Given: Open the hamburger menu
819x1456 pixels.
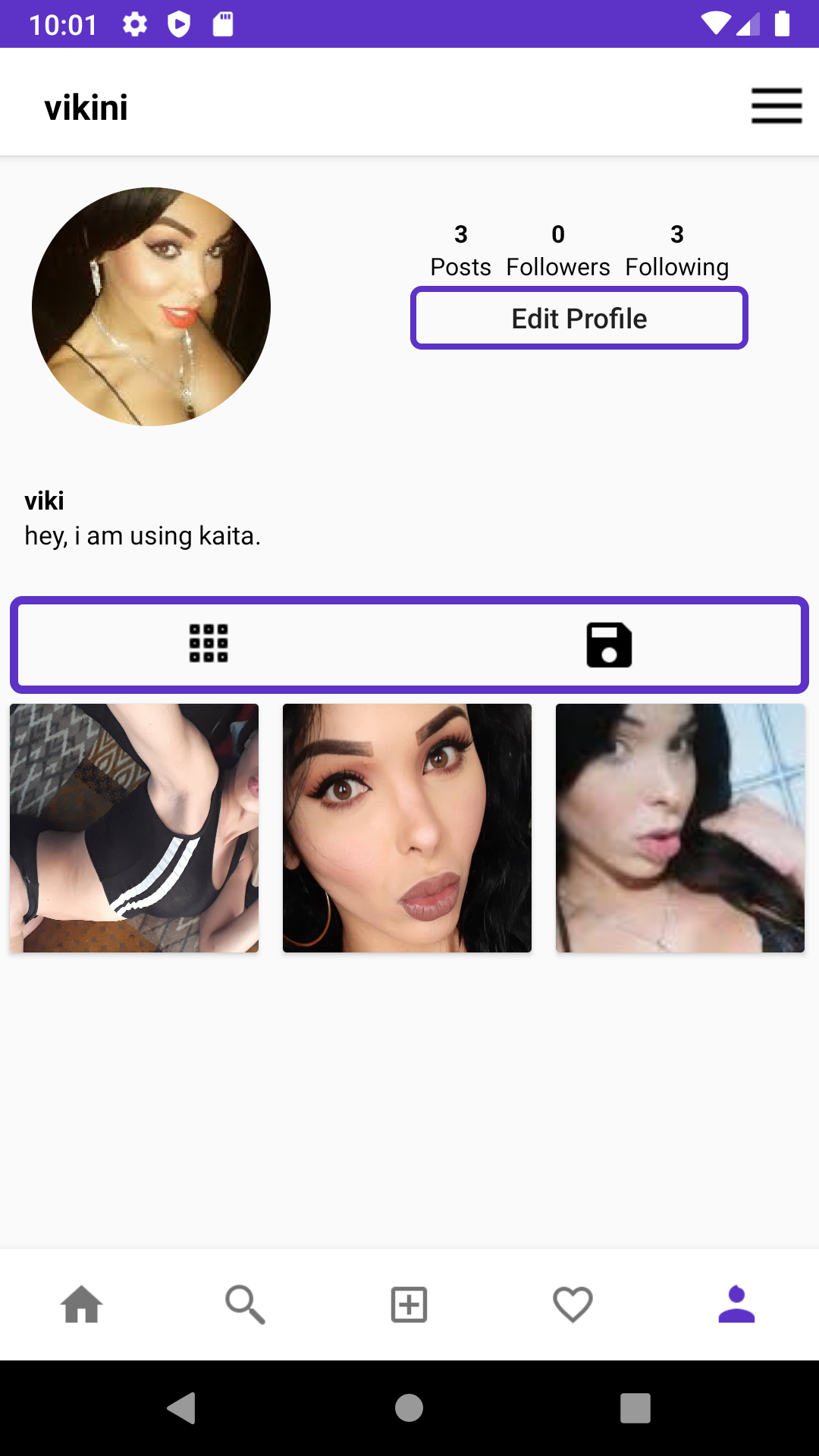Looking at the screenshot, I should 777,105.
